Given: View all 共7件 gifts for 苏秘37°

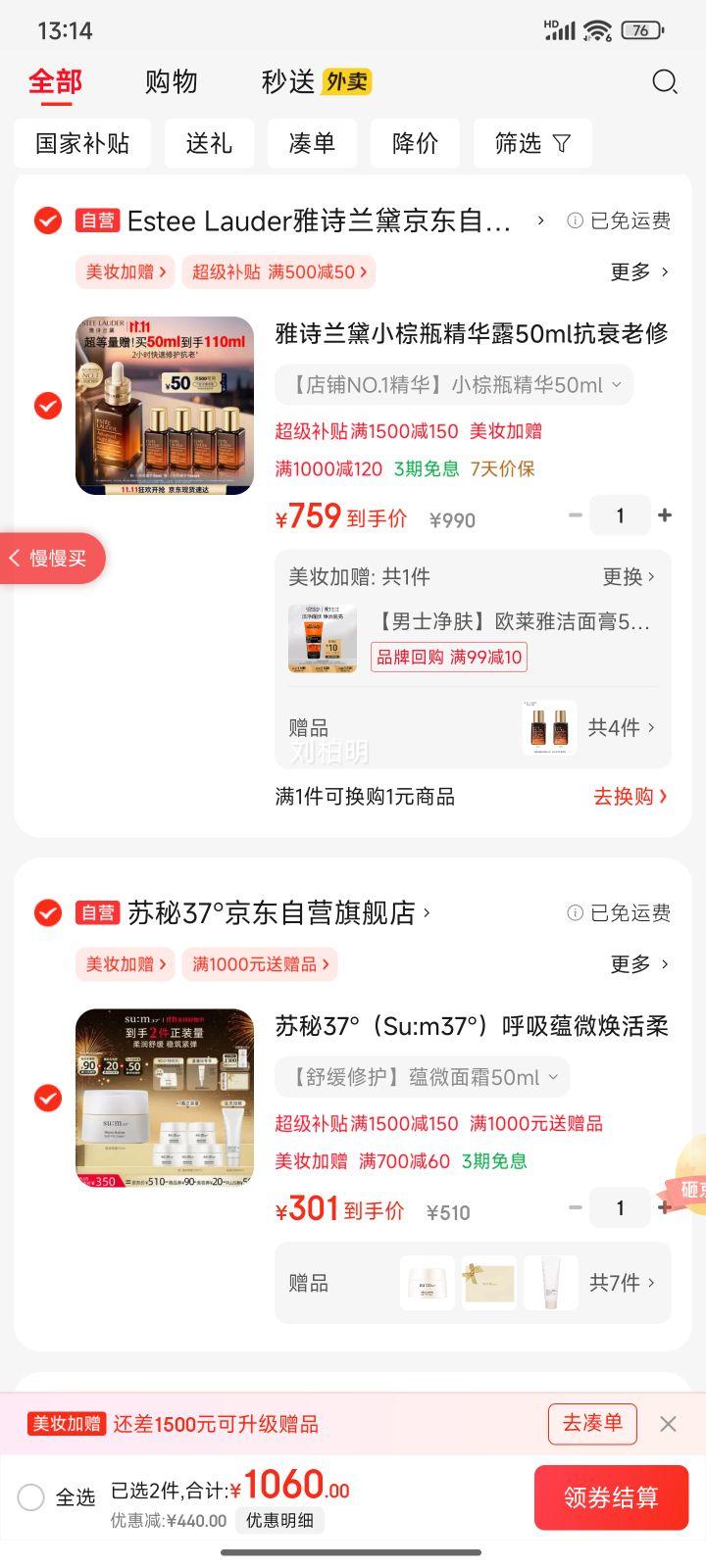Looking at the screenshot, I should tap(622, 1283).
